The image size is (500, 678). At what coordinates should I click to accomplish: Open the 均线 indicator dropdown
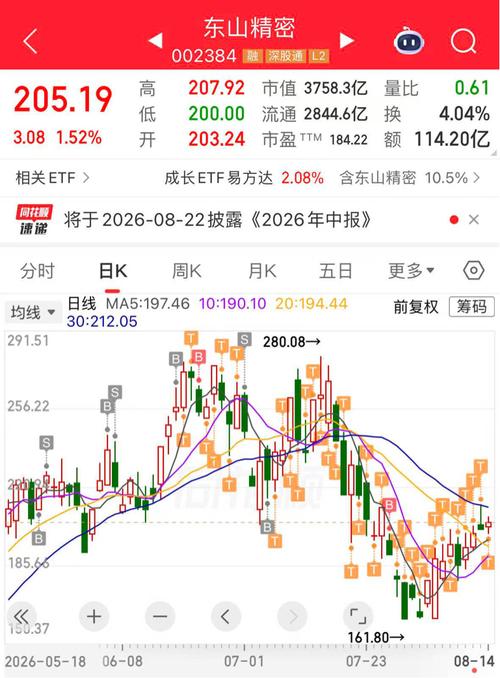(32, 312)
